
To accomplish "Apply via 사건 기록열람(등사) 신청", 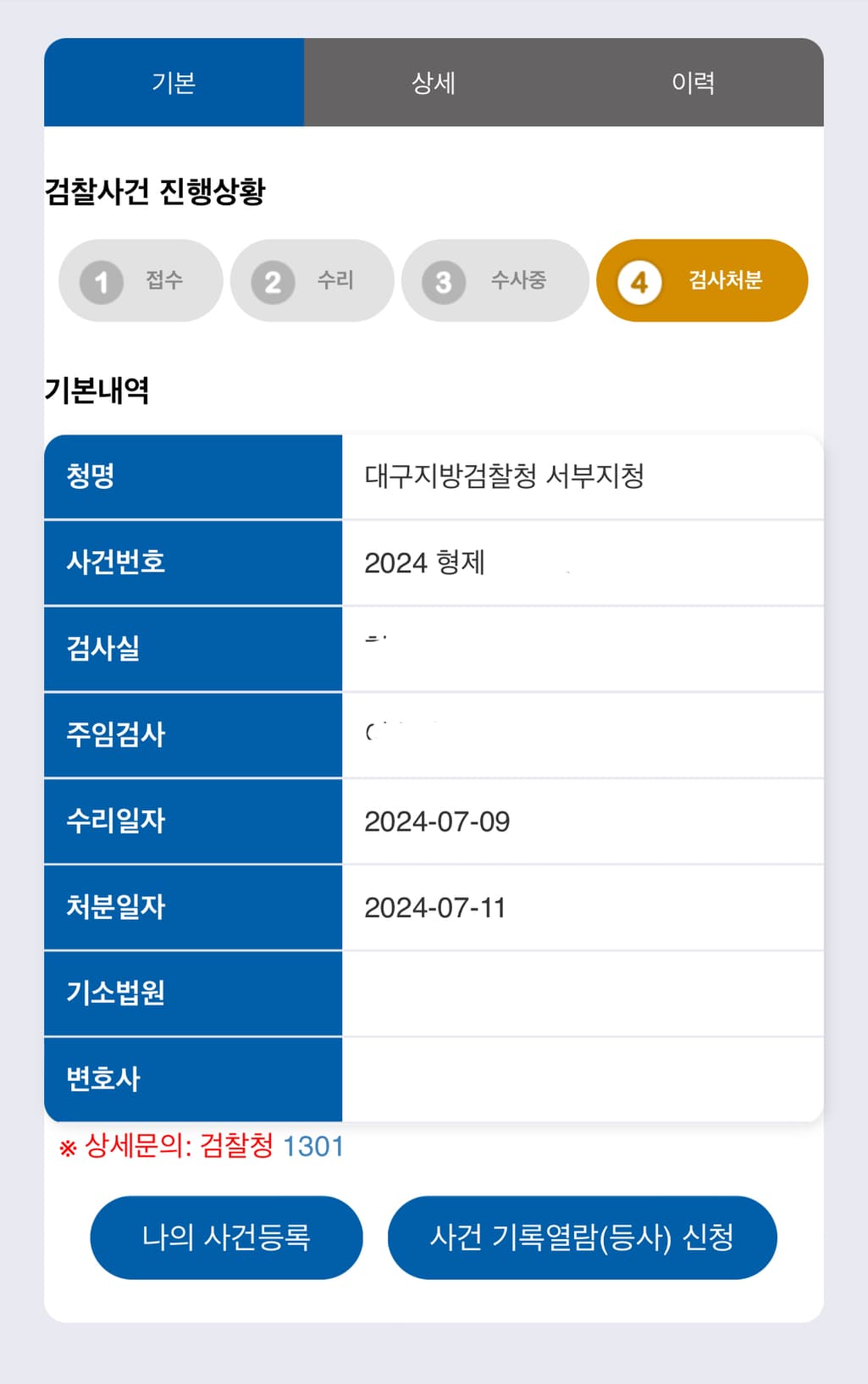I will [x=582, y=1237].
